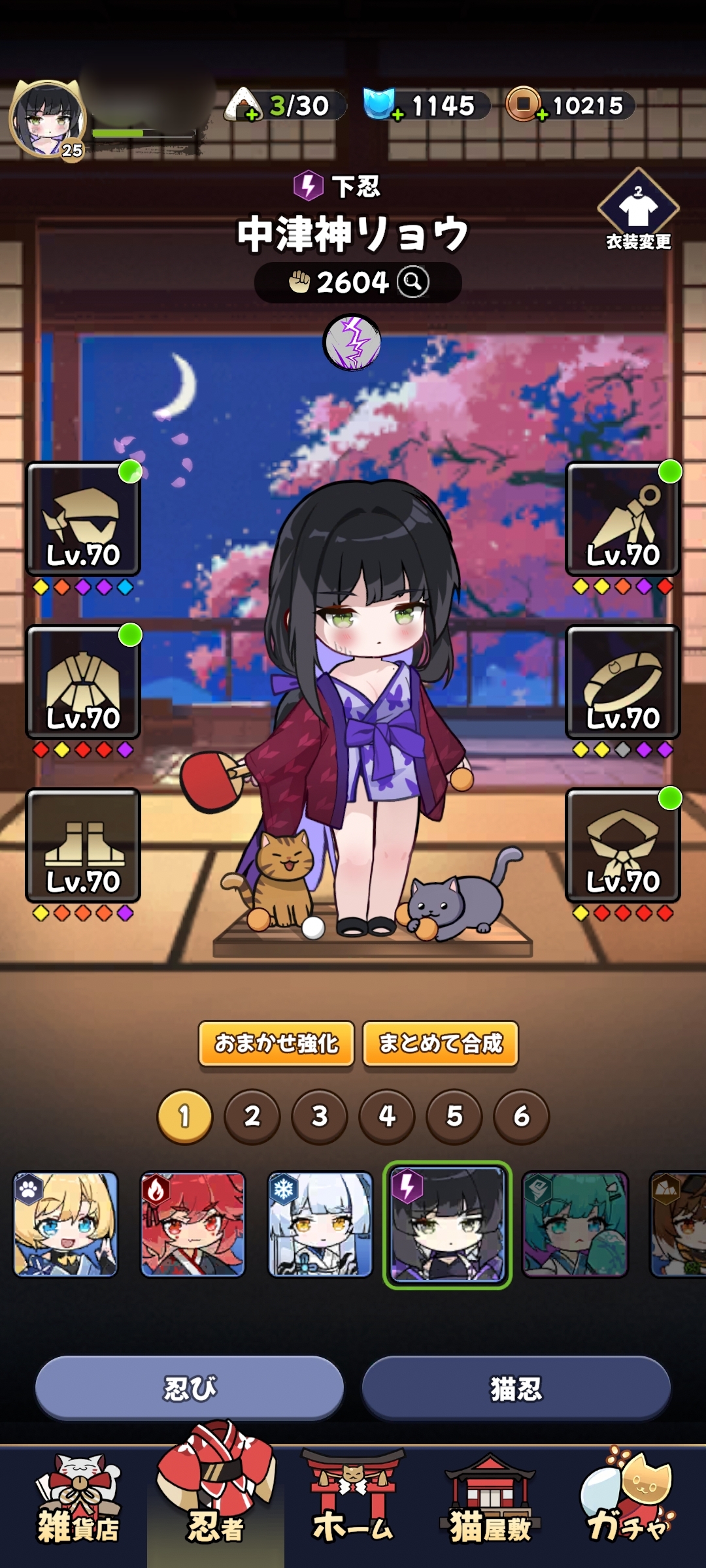Open the boots equipment slot

(x=83, y=845)
